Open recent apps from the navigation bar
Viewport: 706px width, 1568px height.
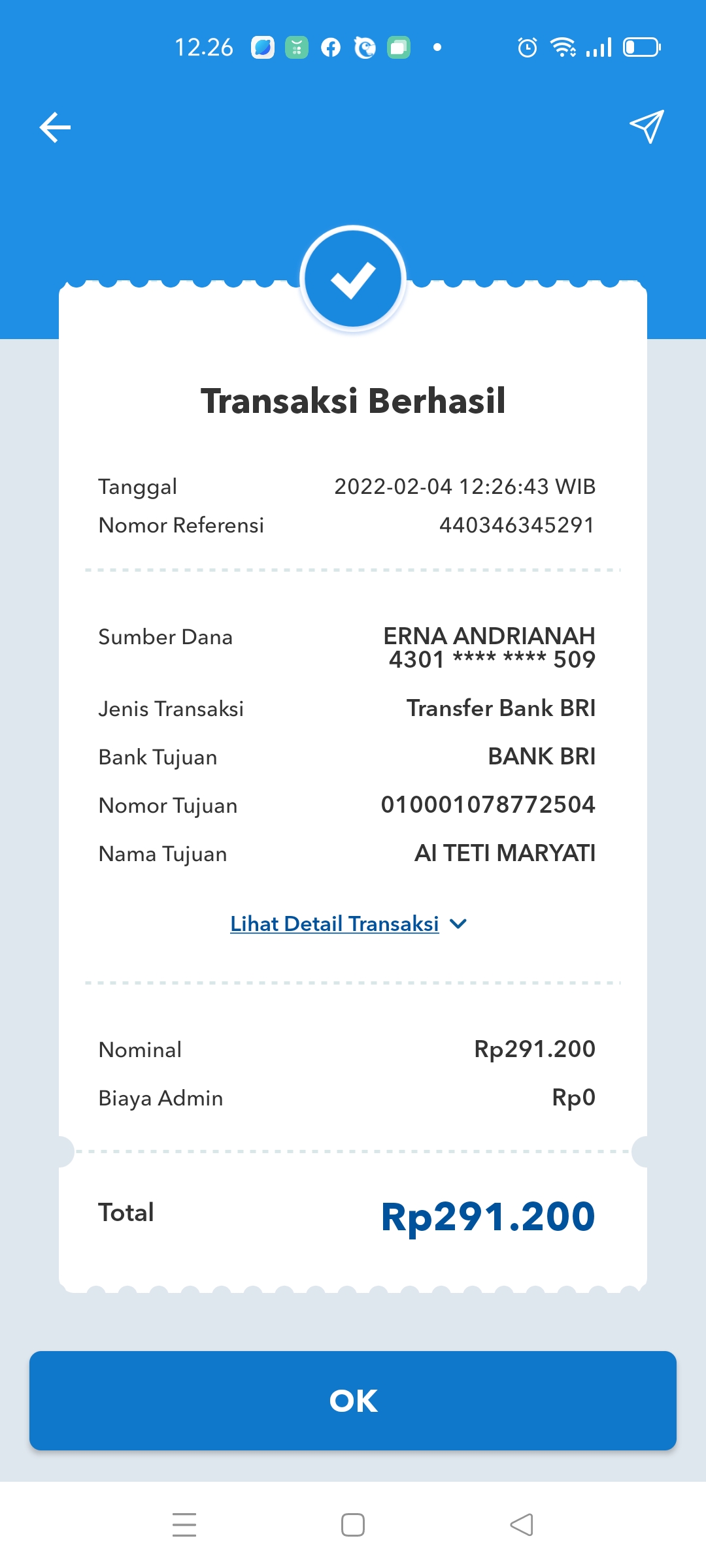click(184, 1525)
